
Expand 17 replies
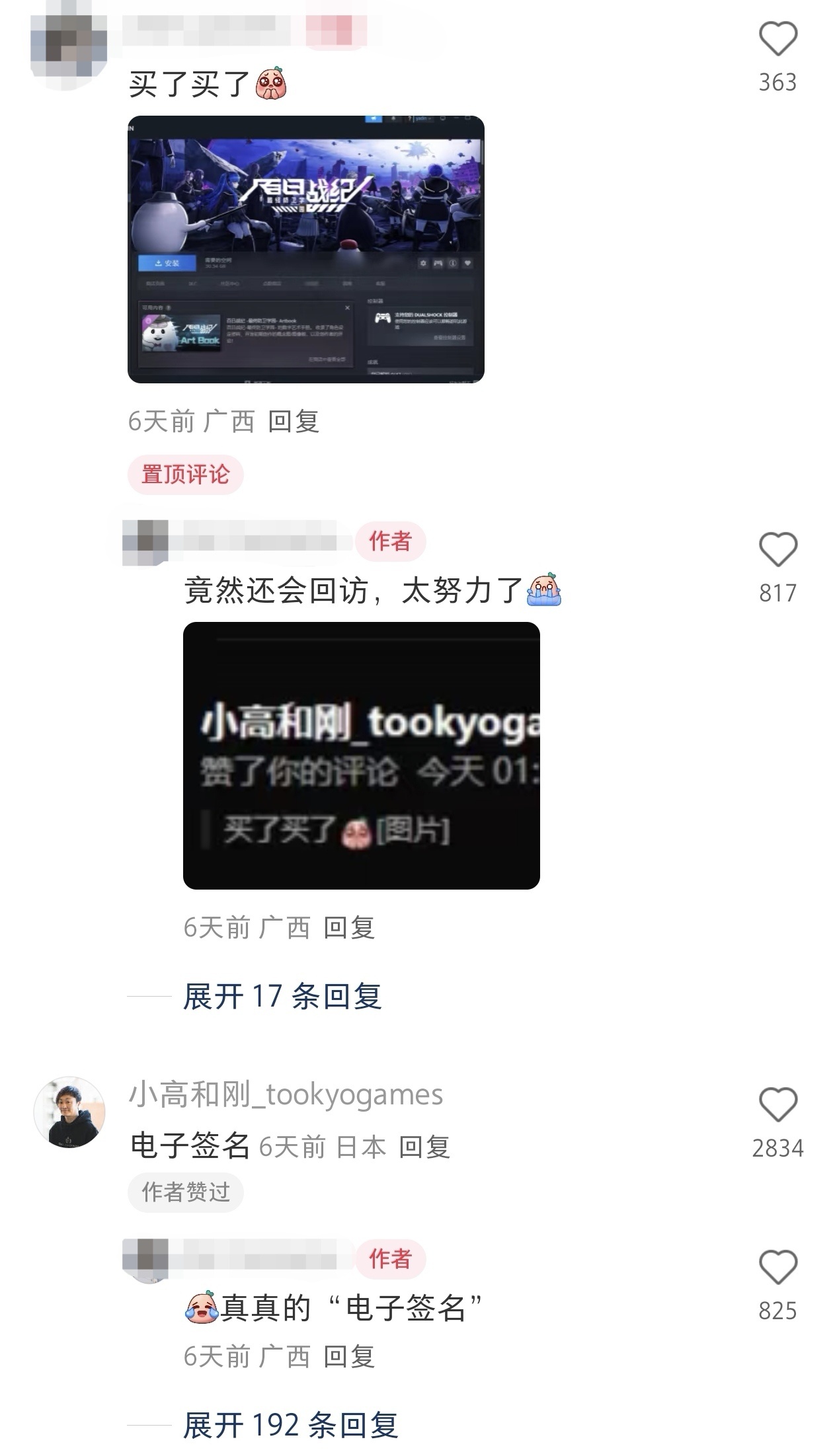click(282, 996)
